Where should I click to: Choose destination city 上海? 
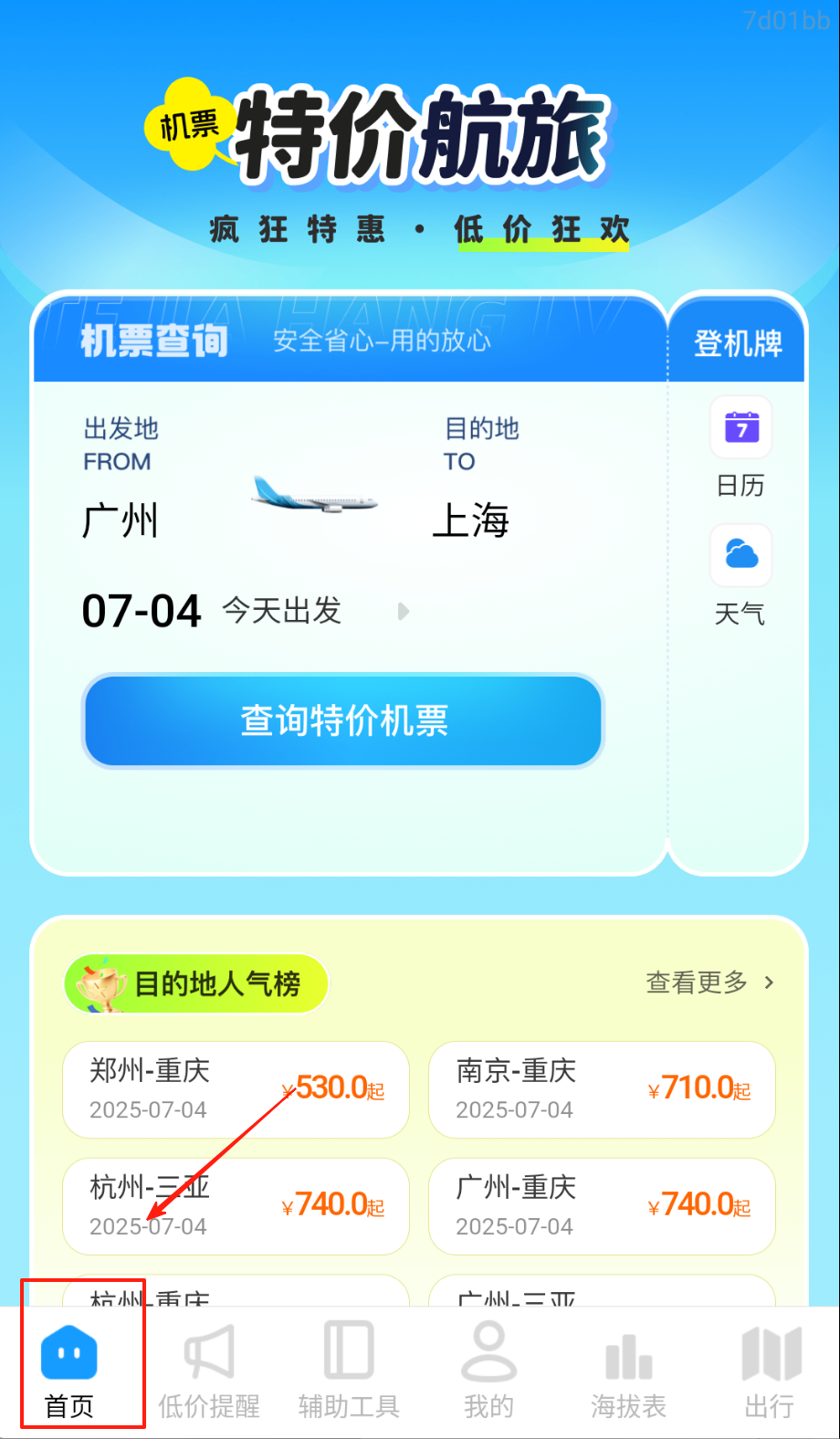point(471,521)
